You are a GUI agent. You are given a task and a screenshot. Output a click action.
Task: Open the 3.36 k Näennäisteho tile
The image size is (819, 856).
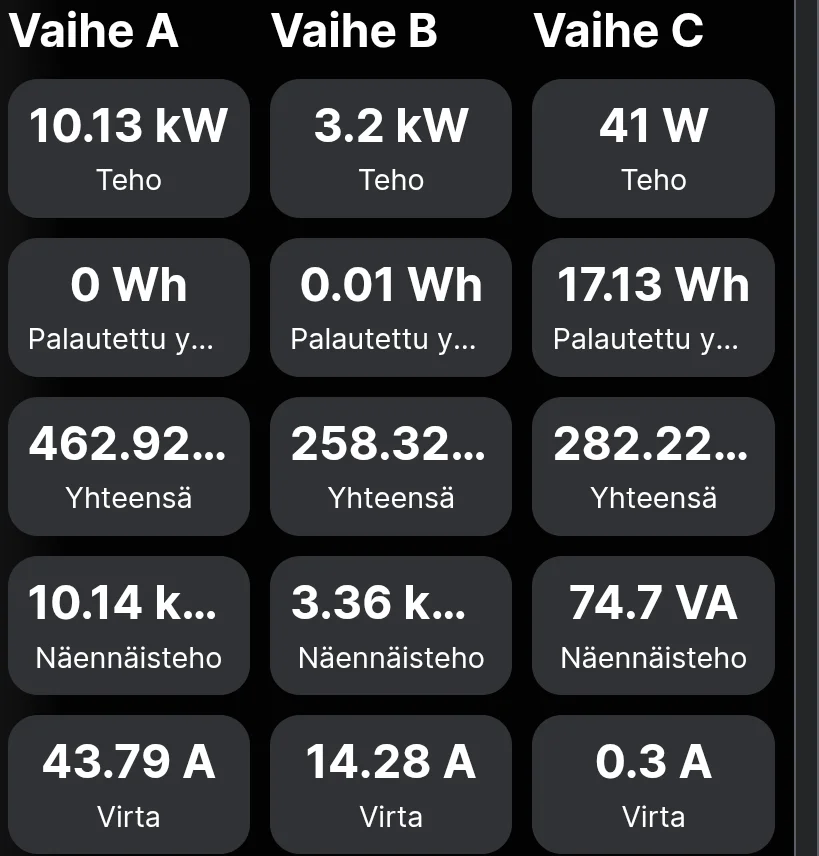click(x=391, y=626)
